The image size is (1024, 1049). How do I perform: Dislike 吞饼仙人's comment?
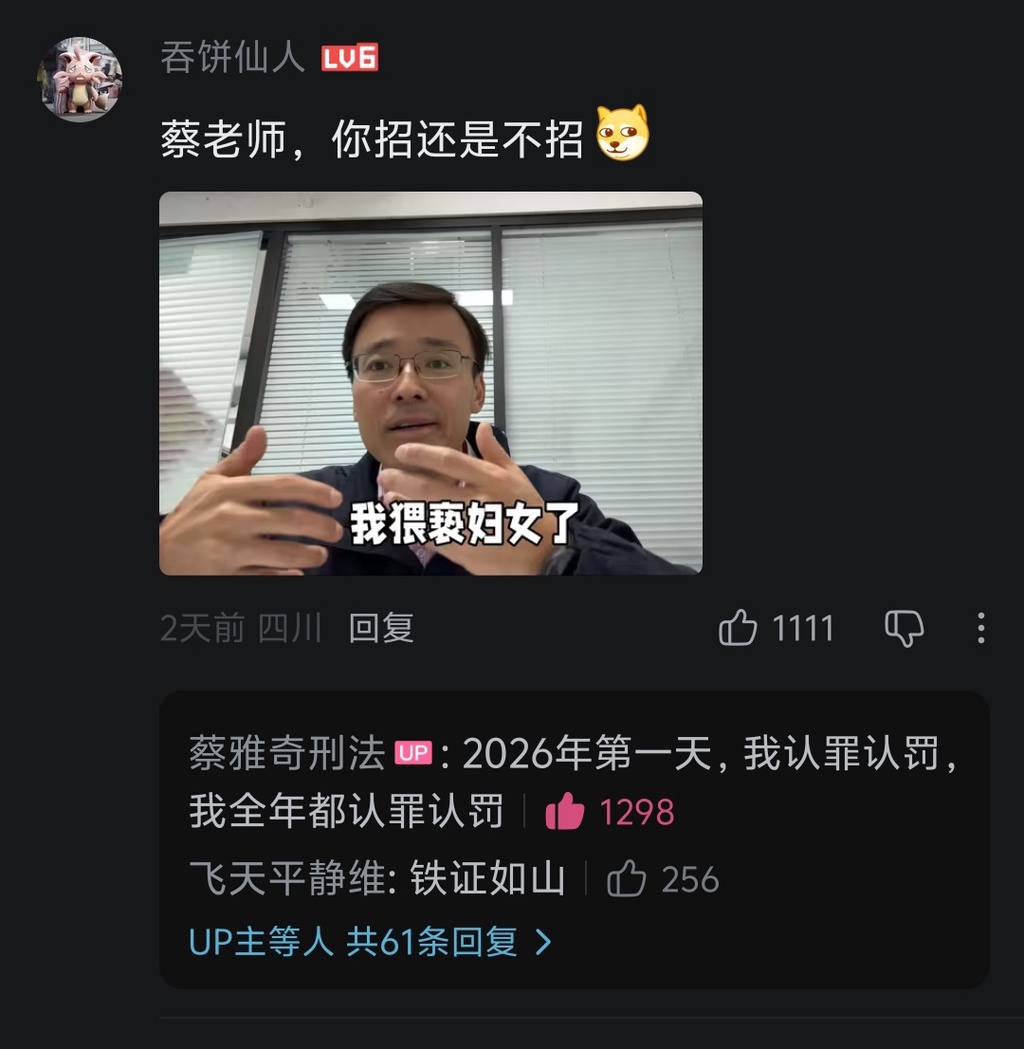tap(904, 628)
